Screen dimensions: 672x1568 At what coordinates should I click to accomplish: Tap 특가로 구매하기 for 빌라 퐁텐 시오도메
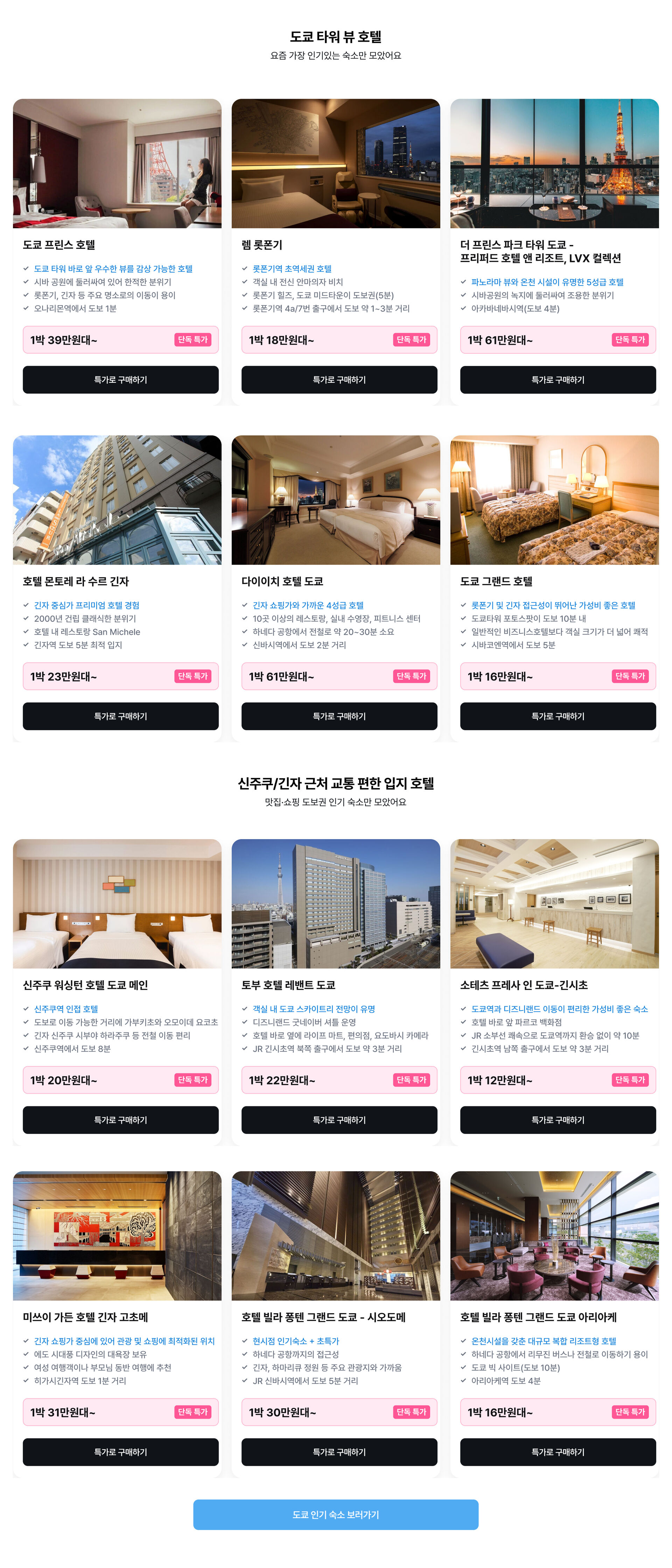(339, 1452)
